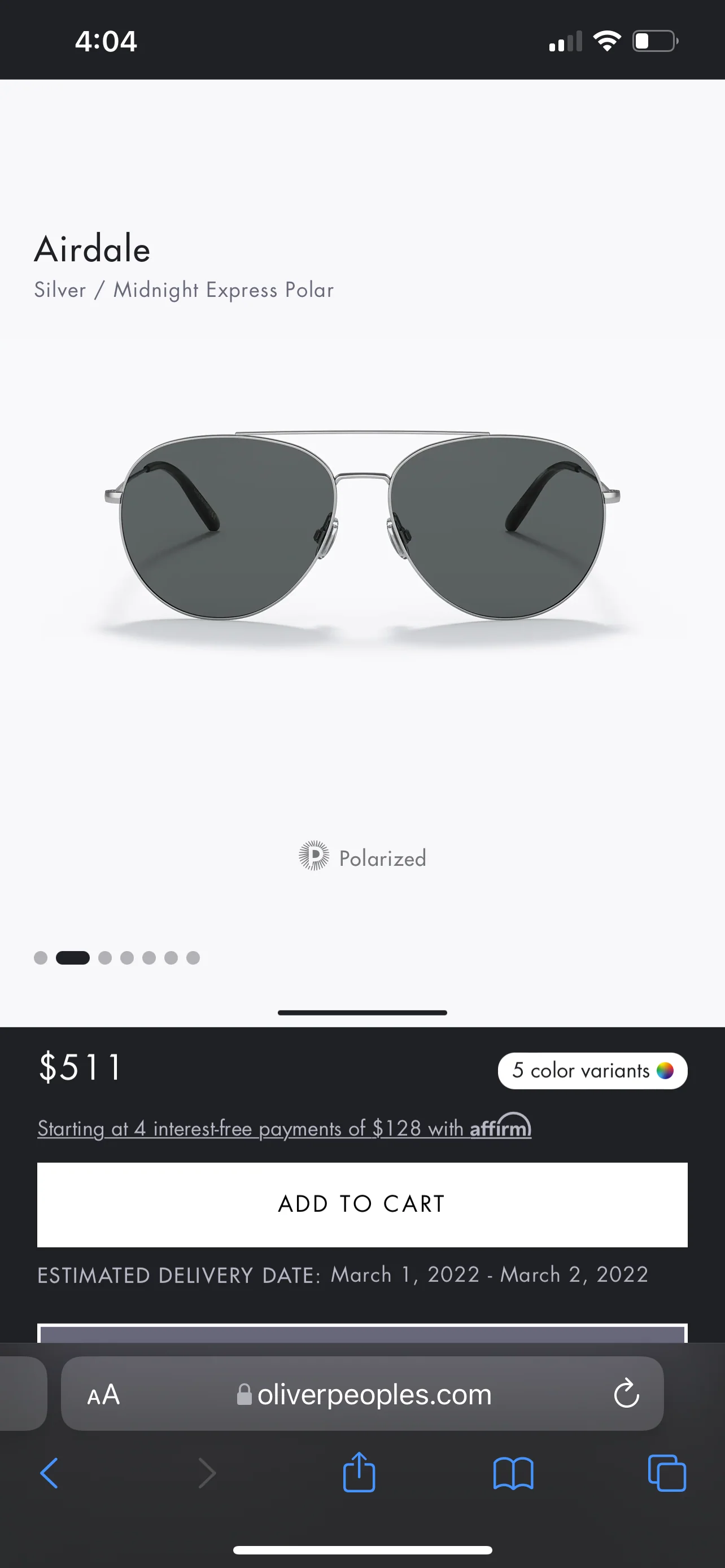Open the 5 color variants selector

(x=592, y=1071)
